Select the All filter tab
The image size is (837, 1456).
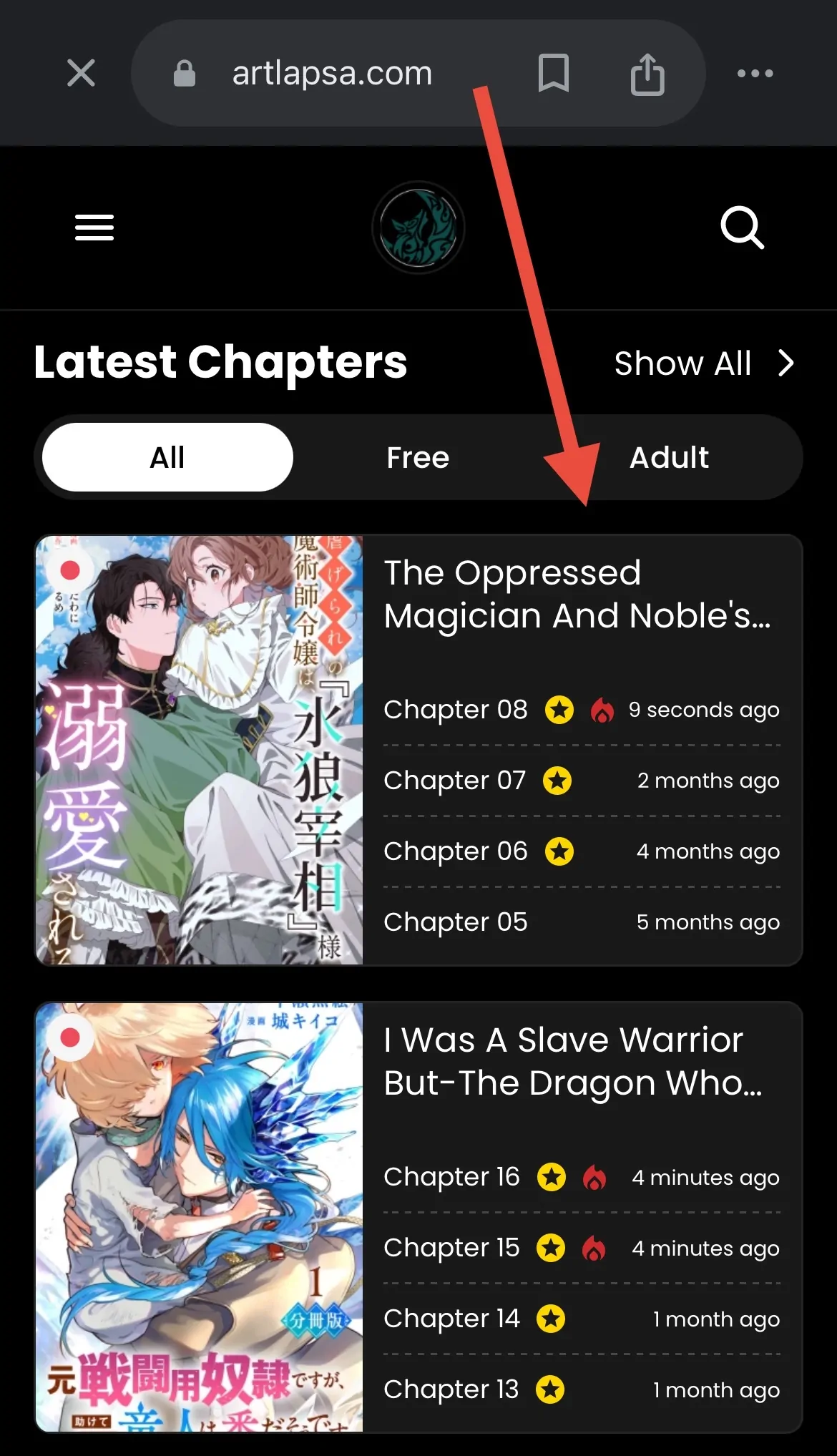167,457
